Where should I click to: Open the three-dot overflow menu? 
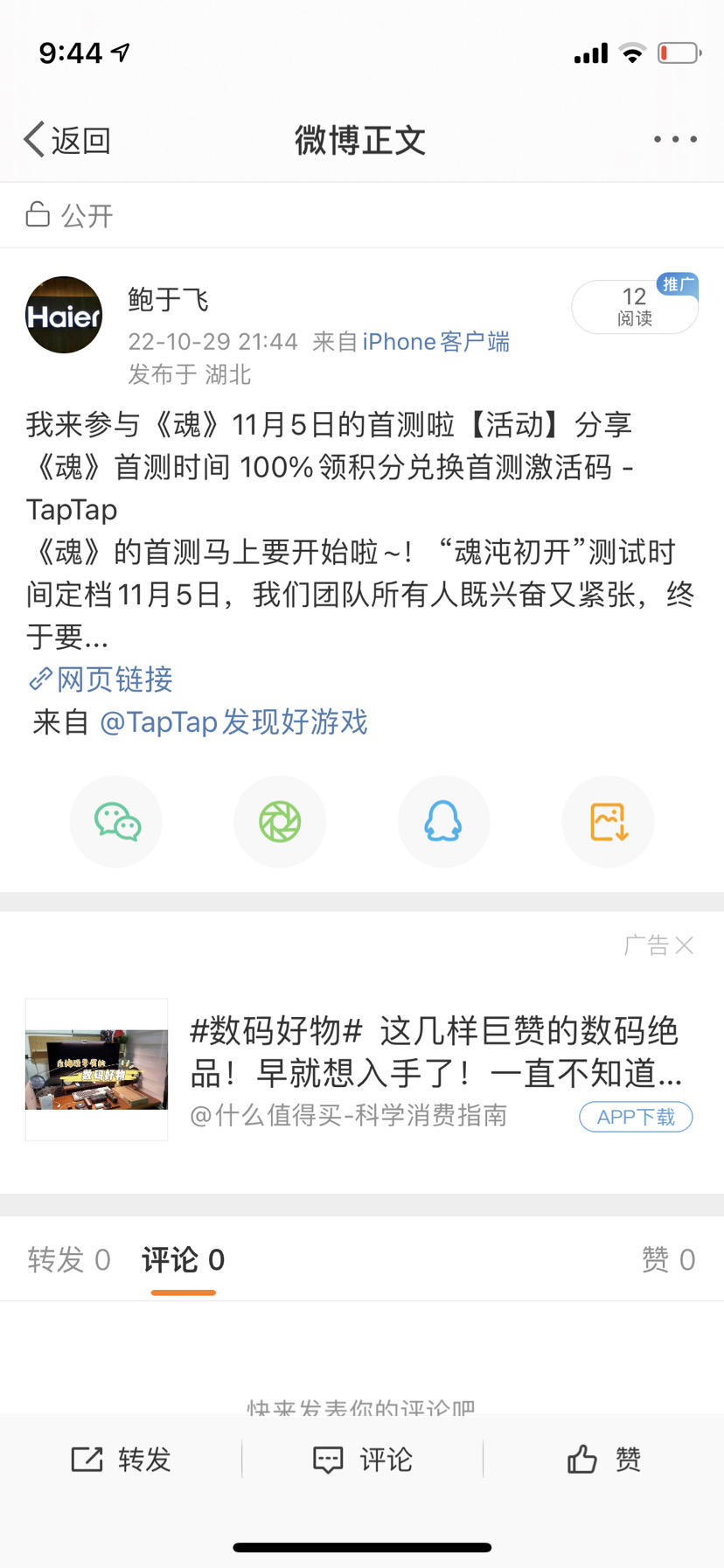675,139
